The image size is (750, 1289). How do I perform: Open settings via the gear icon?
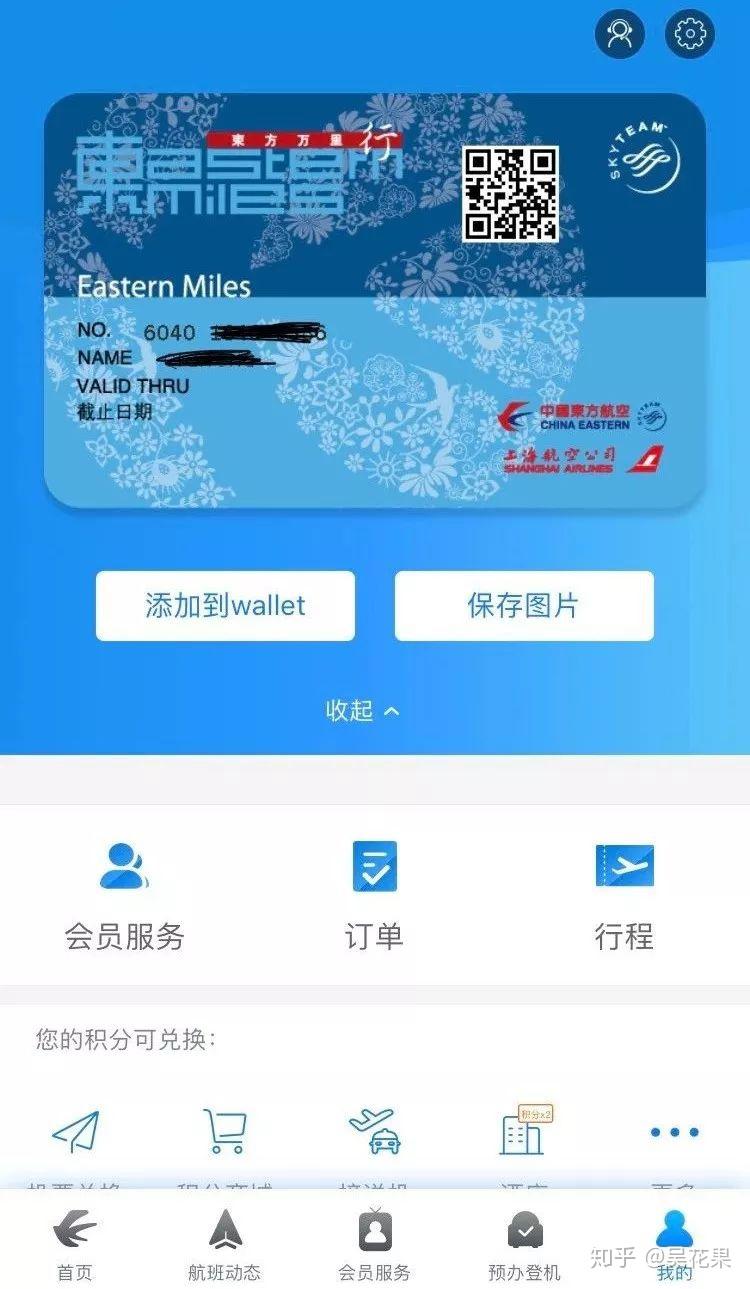[690, 34]
